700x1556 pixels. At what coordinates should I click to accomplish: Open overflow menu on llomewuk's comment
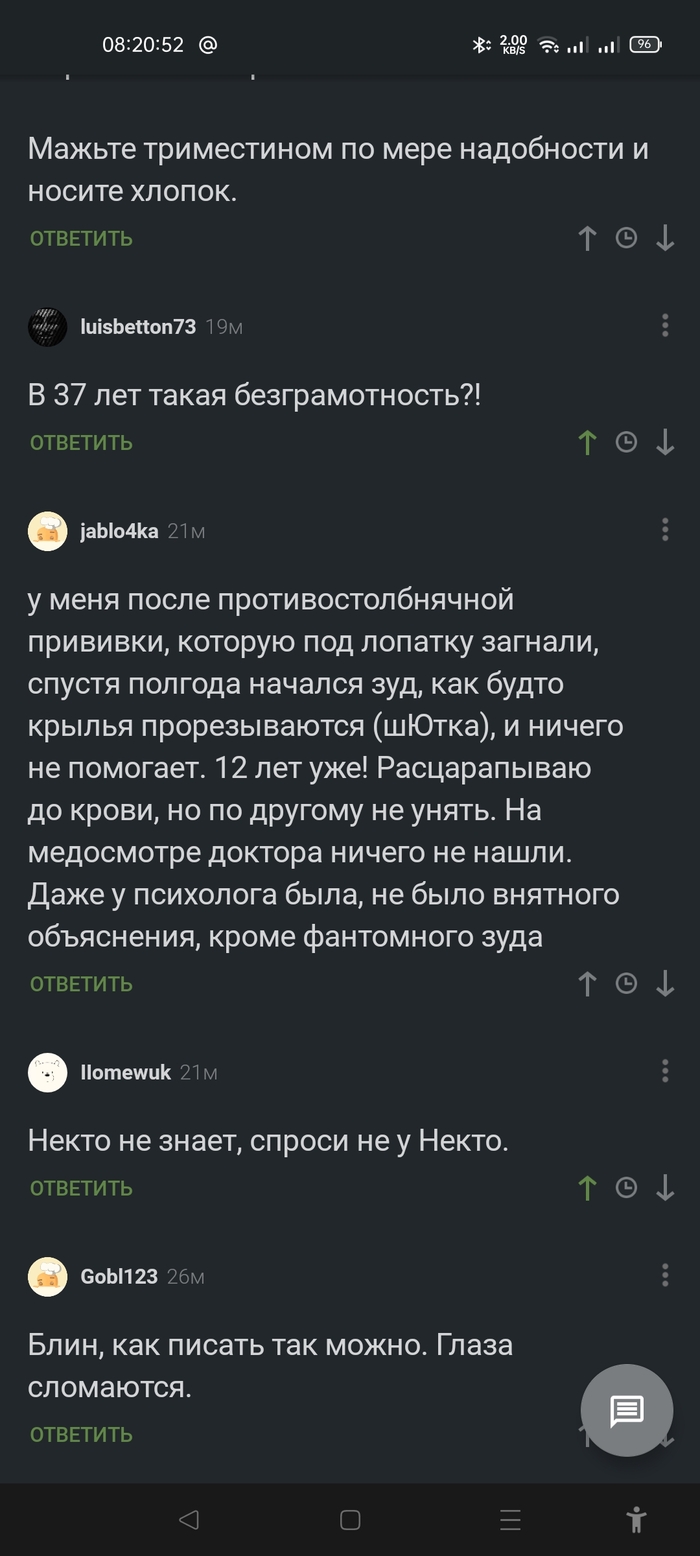pyautogui.click(x=665, y=1072)
